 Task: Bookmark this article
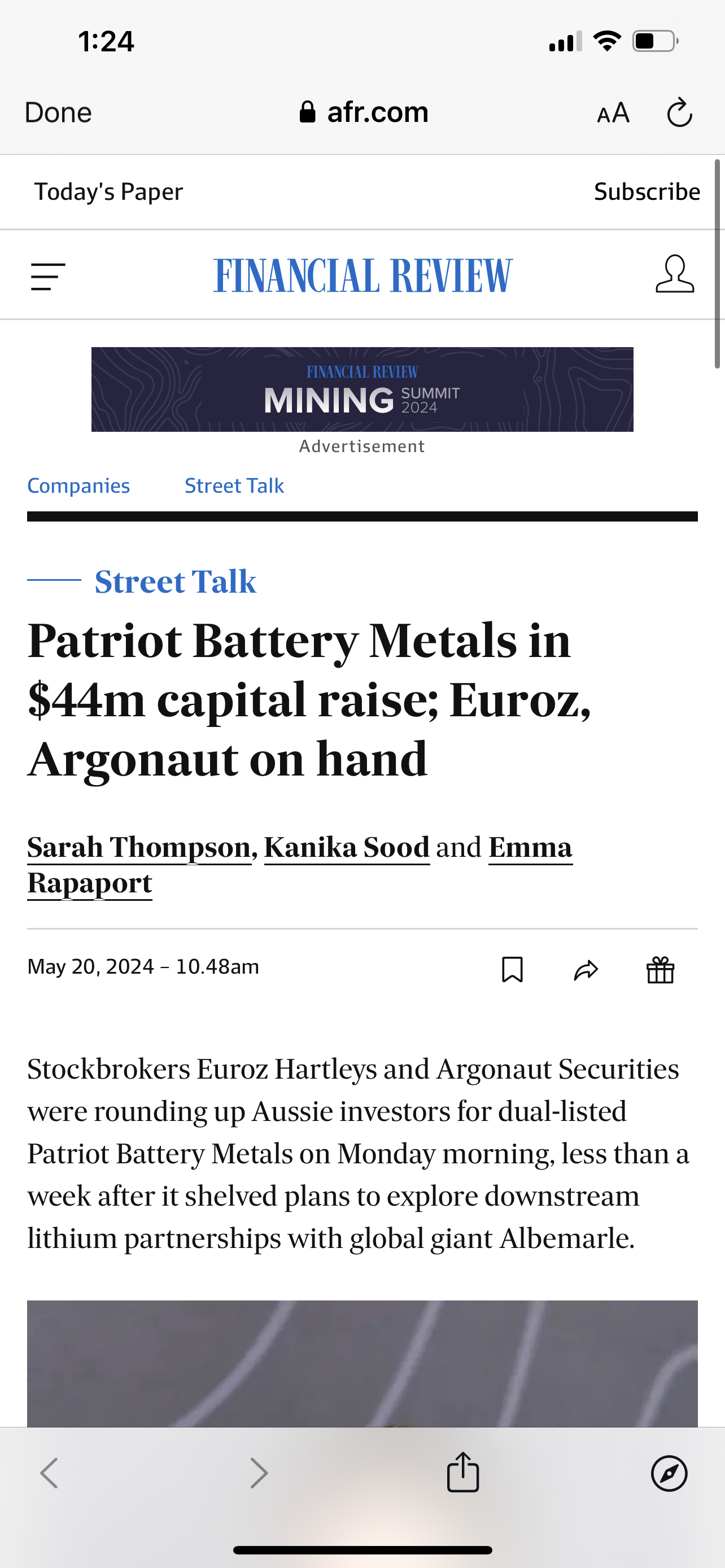coord(513,969)
